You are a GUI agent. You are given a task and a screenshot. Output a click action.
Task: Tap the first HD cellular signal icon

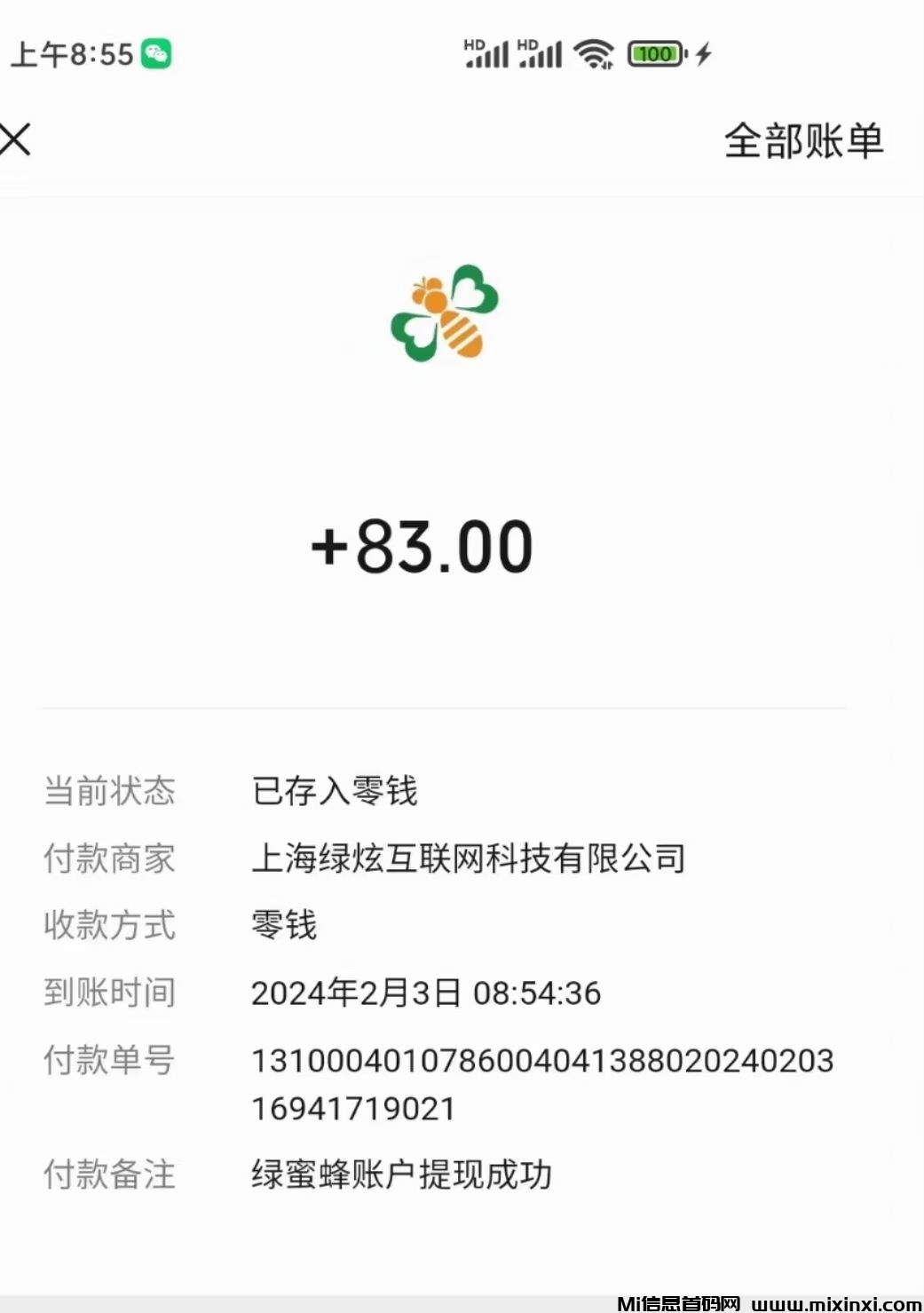[x=485, y=53]
